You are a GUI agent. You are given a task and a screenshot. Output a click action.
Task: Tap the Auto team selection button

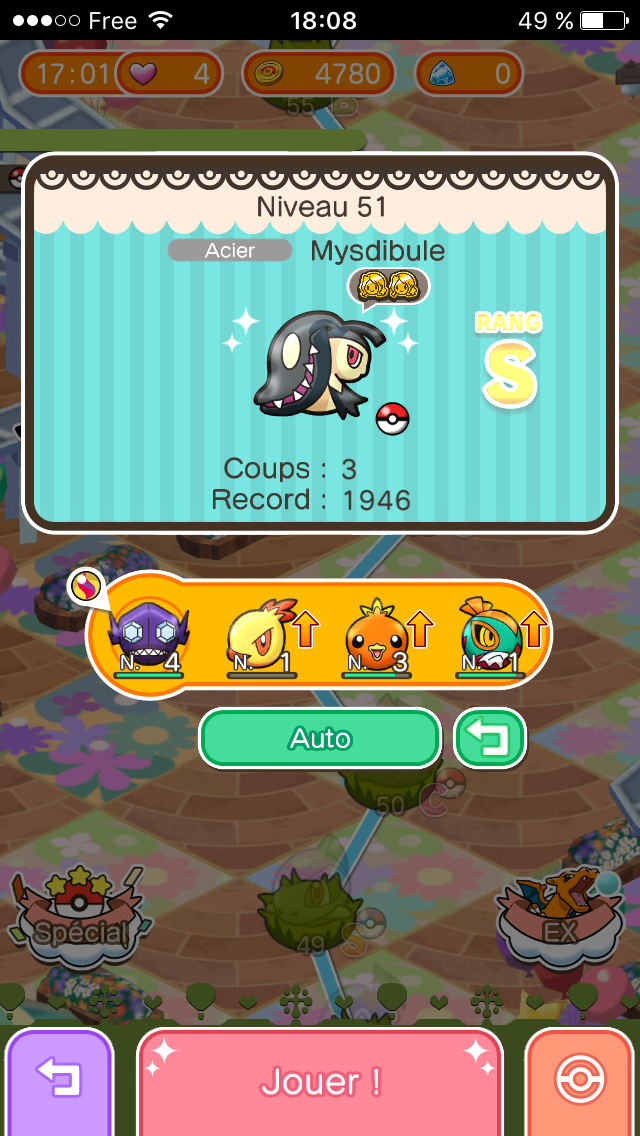pyautogui.click(x=320, y=739)
